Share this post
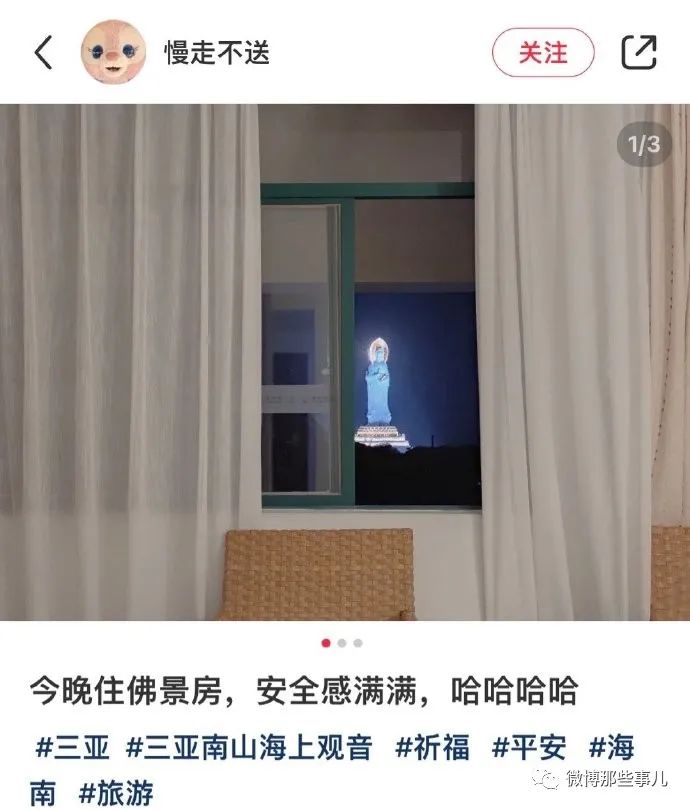 click(639, 52)
